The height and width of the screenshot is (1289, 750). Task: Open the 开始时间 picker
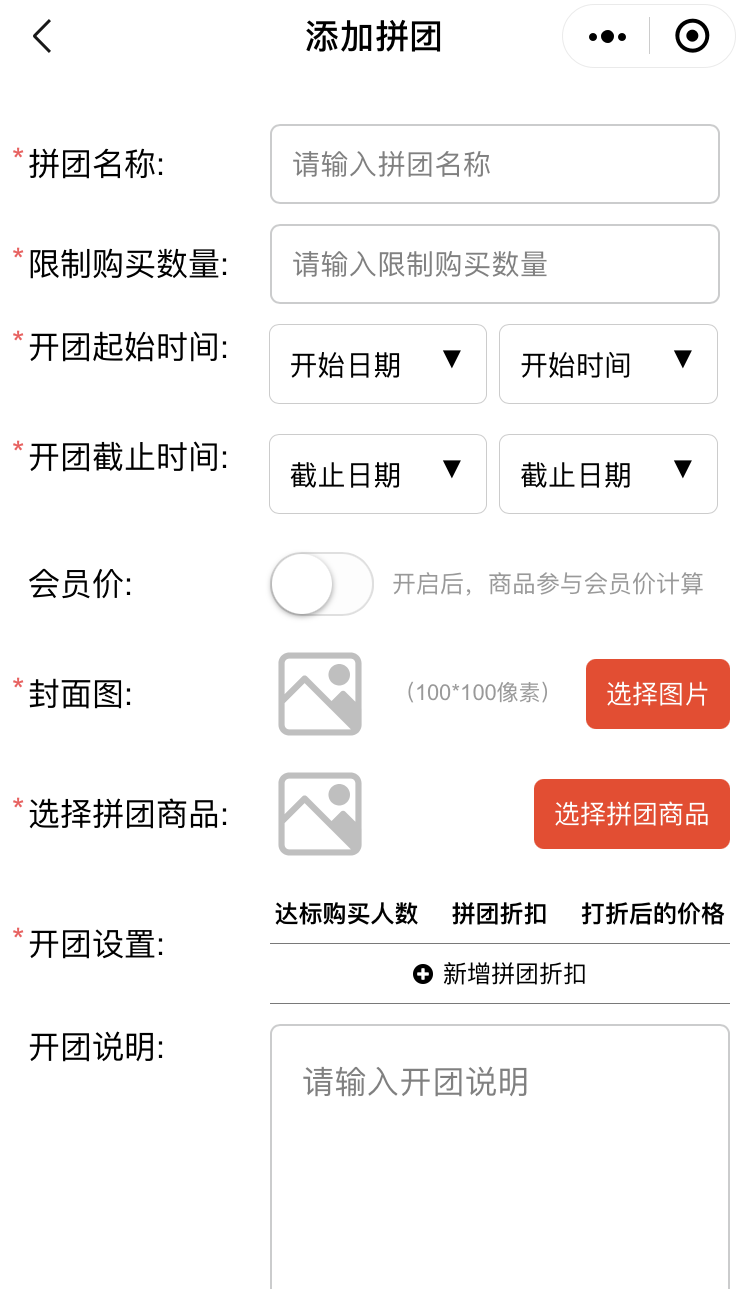coord(608,364)
